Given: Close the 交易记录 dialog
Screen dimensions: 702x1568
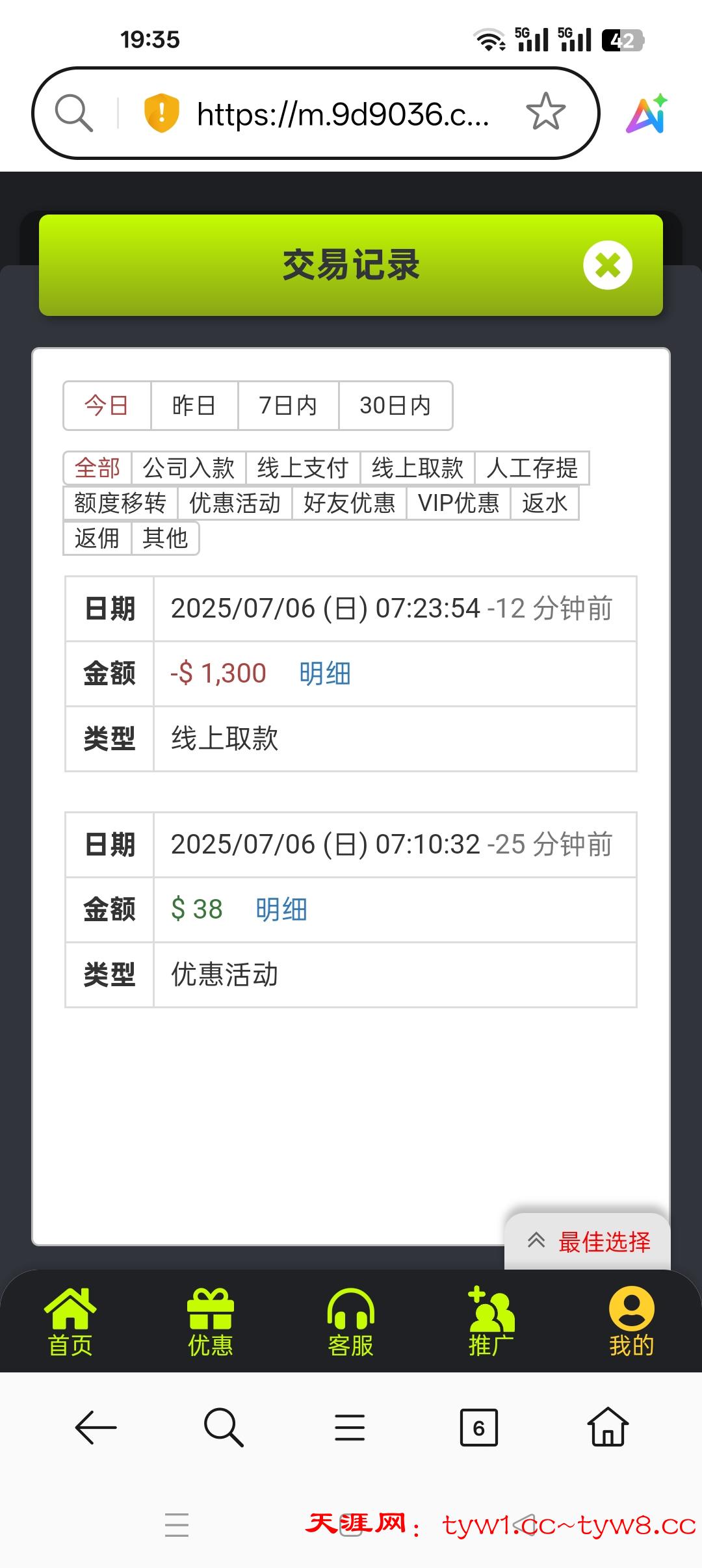Looking at the screenshot, I should (x=607, y=265).
